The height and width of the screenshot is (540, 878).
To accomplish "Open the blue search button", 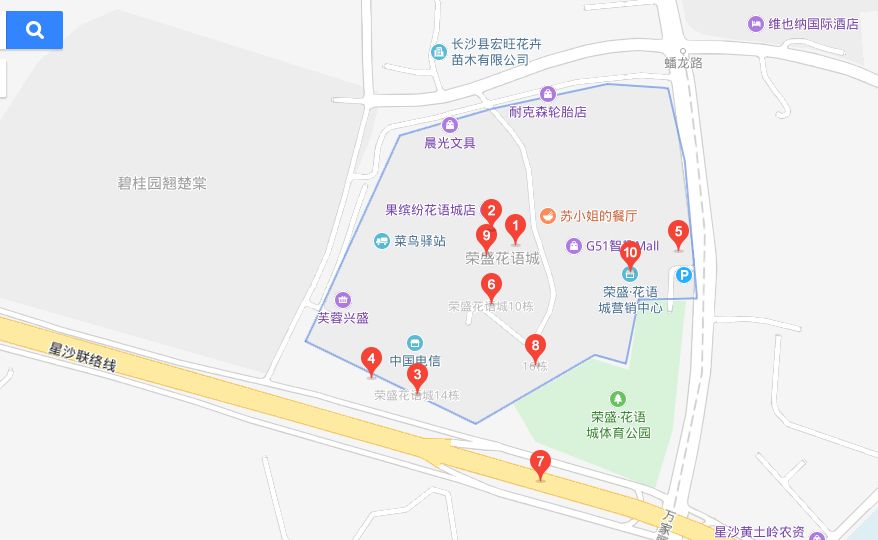I will [x=34, y=30].
